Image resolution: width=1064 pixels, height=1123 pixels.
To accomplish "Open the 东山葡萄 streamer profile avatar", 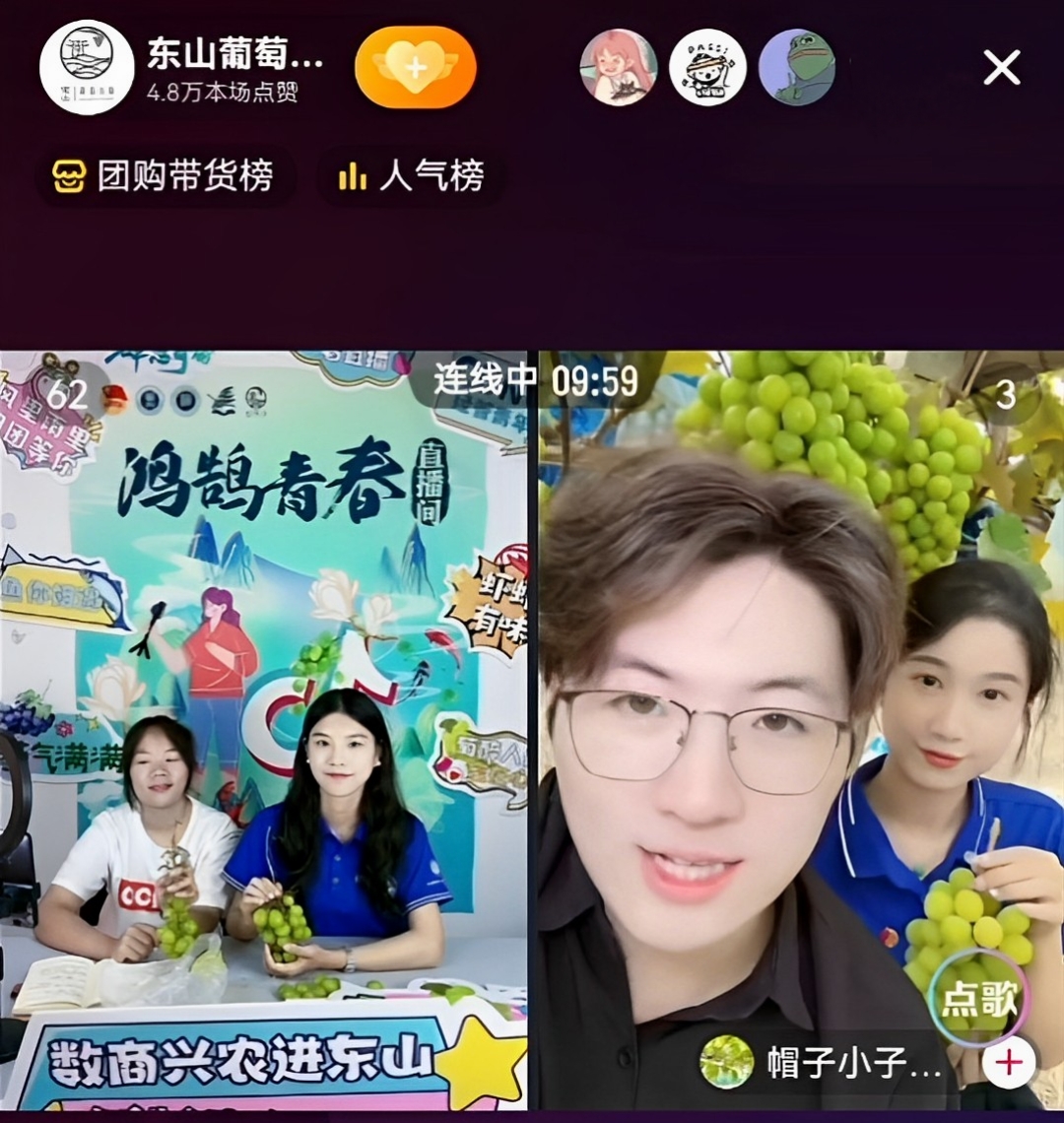I will 87,67.
